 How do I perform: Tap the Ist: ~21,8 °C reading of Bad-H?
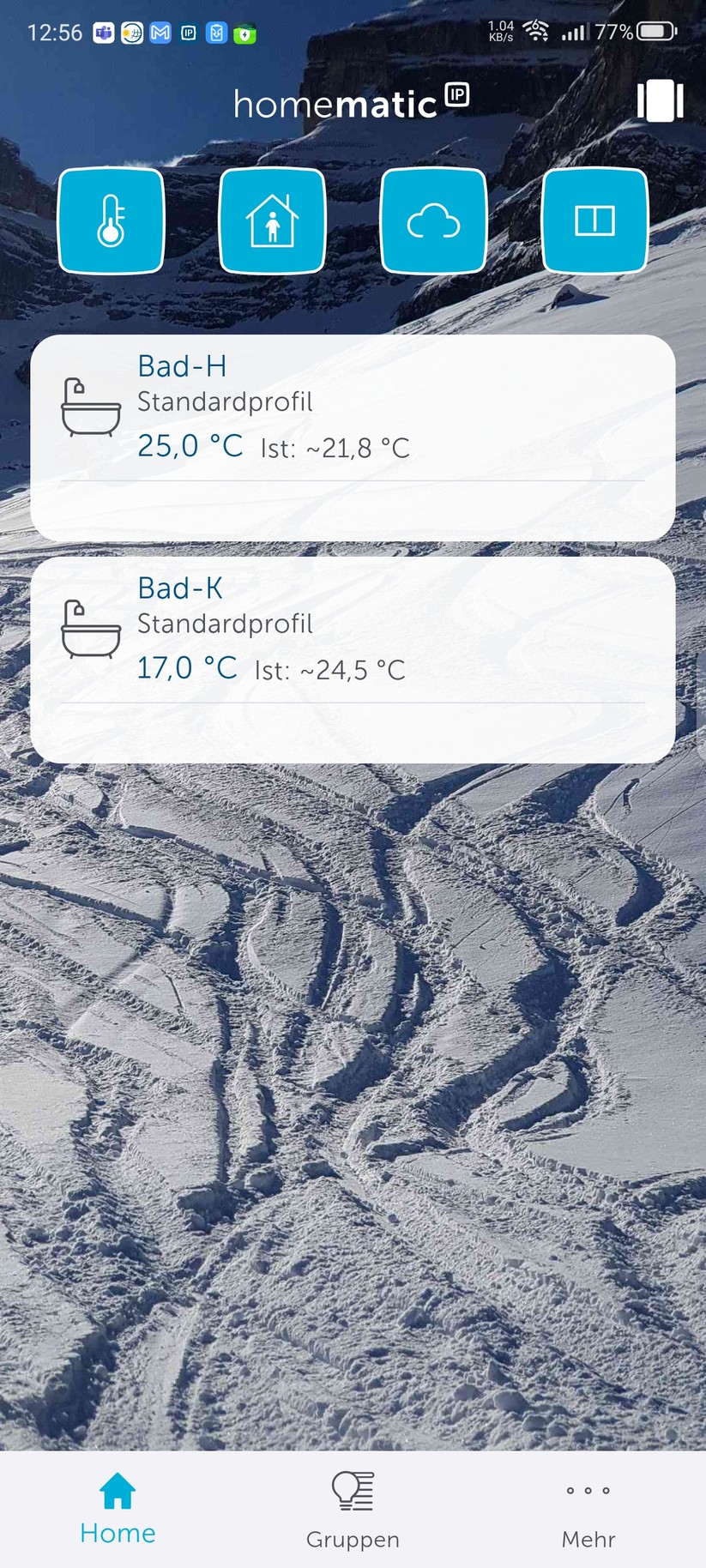(335, 449)
